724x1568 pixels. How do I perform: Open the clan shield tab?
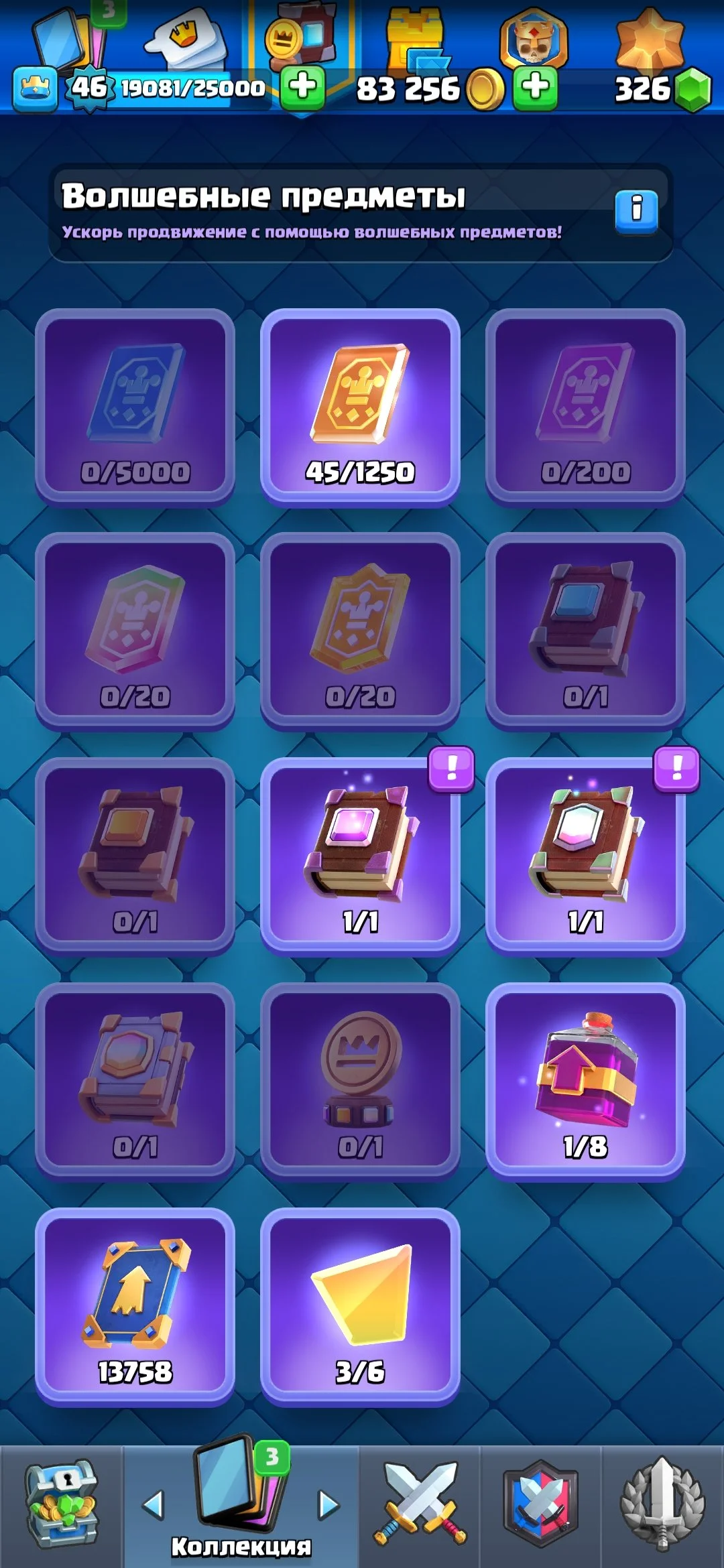click(x=541, y=1505)
